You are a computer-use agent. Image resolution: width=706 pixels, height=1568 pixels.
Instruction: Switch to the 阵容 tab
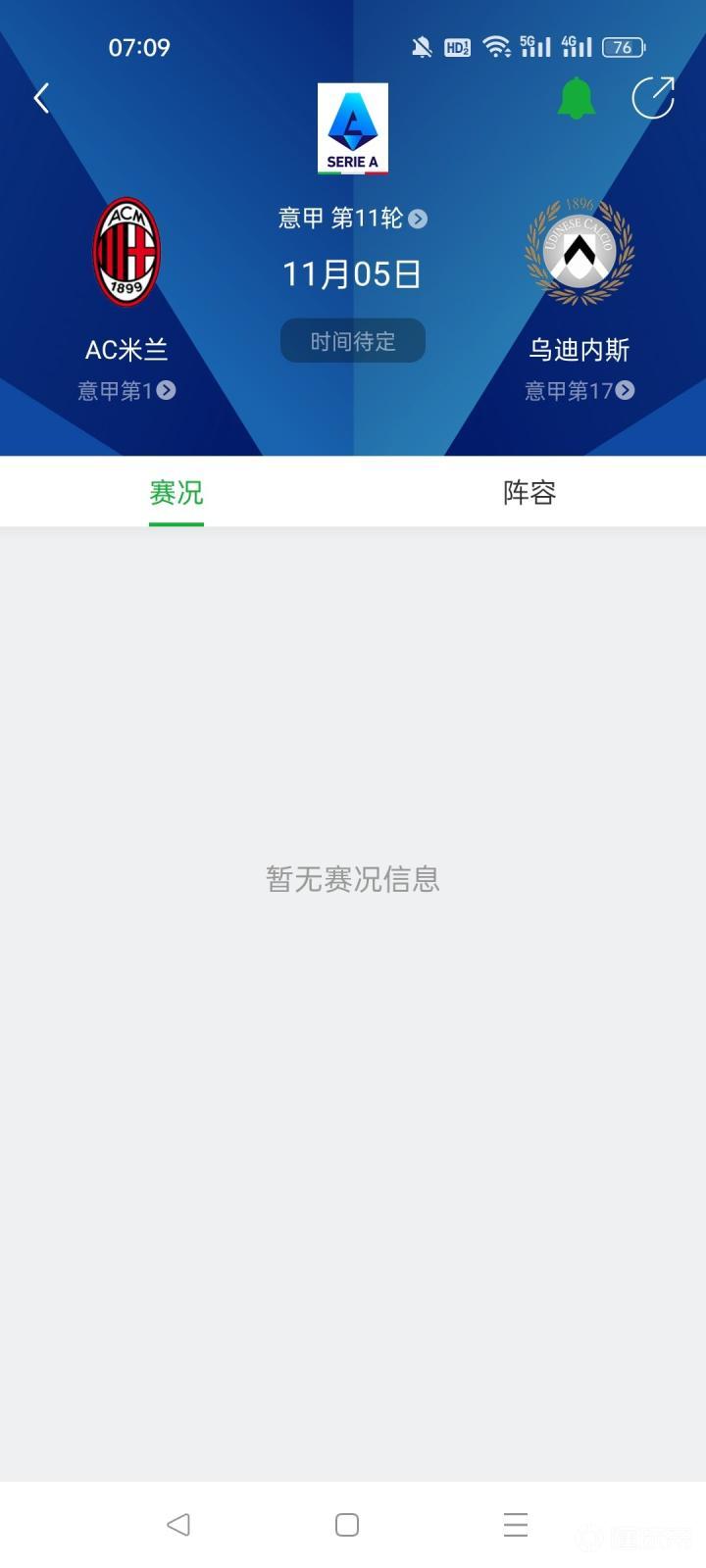tap(529, 492)
